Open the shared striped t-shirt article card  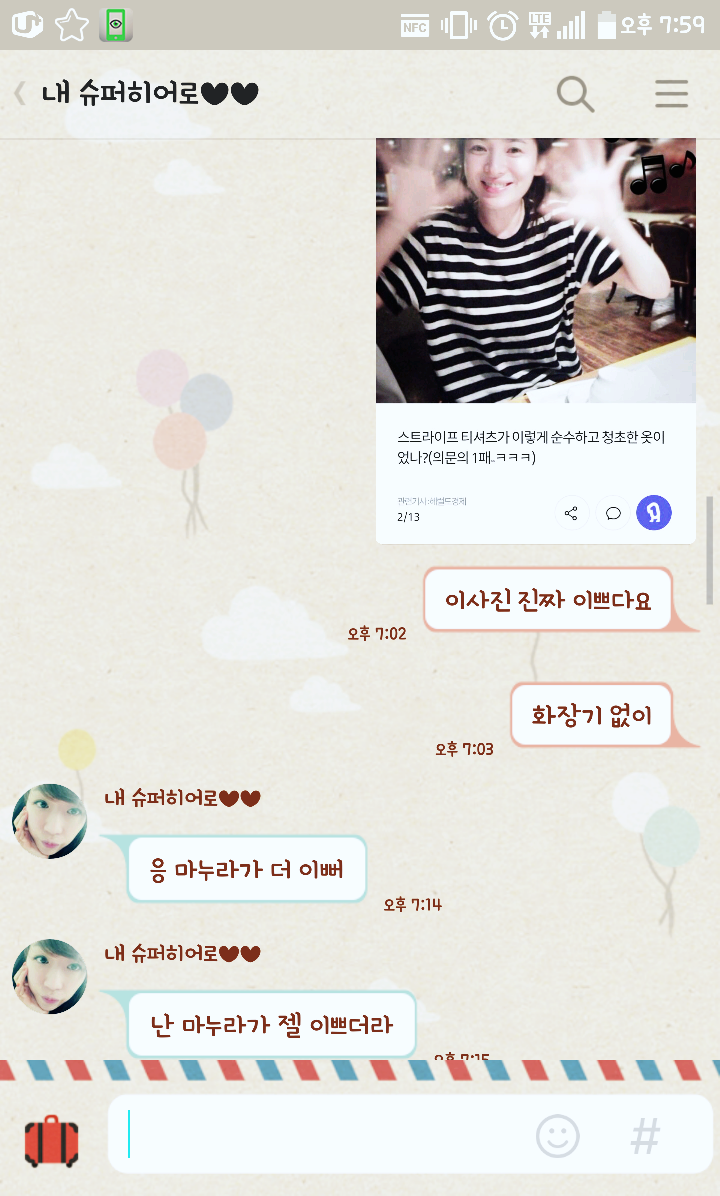click(x=535, y=341)
